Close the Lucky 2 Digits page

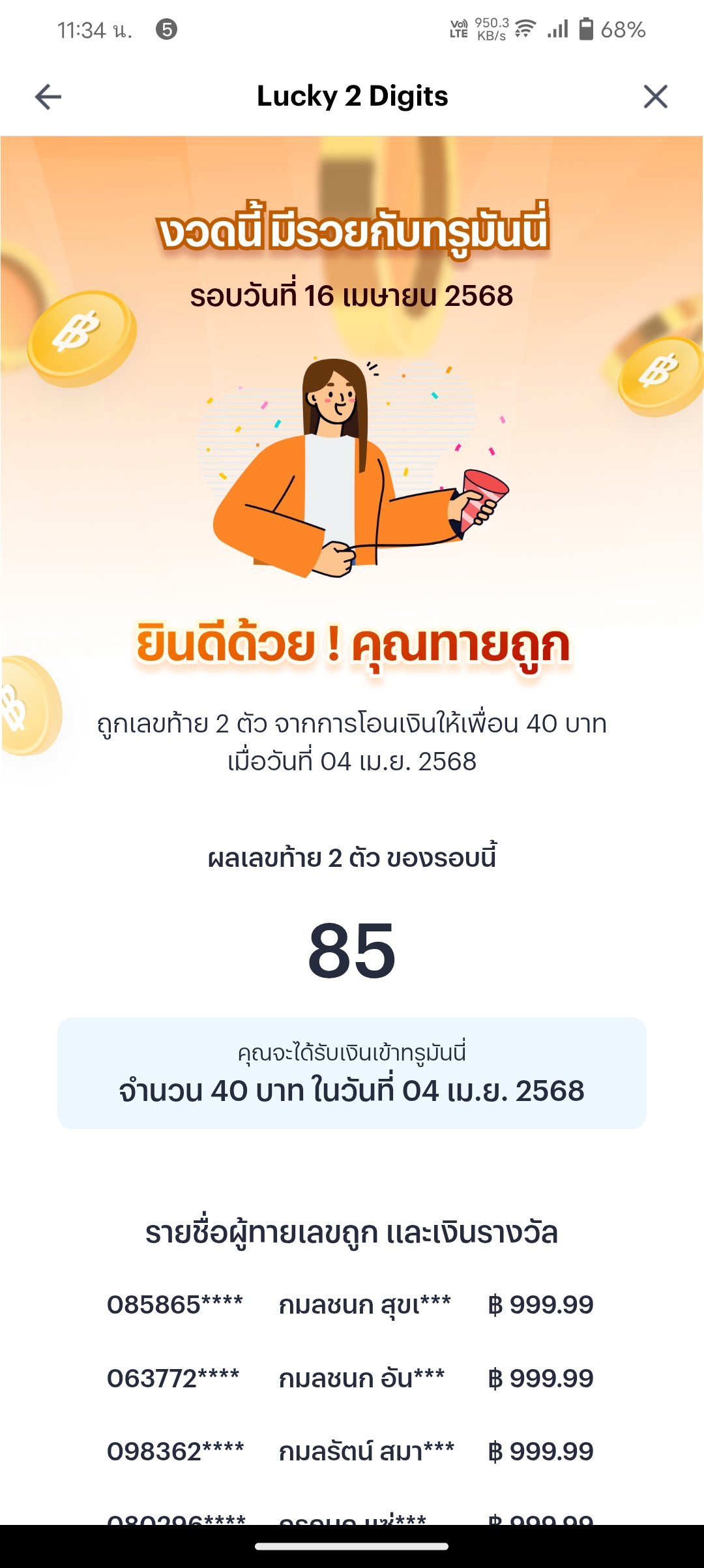(655, 97)
